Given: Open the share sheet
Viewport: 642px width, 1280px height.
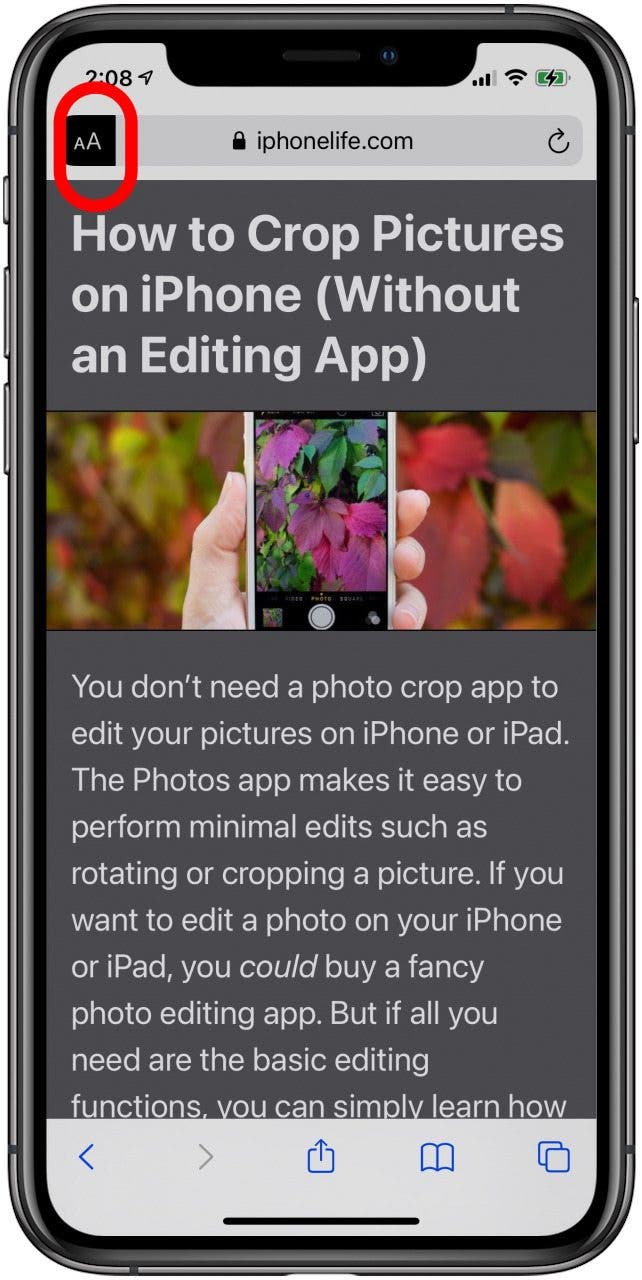Looking at the screenshot, I should 320,1156.
